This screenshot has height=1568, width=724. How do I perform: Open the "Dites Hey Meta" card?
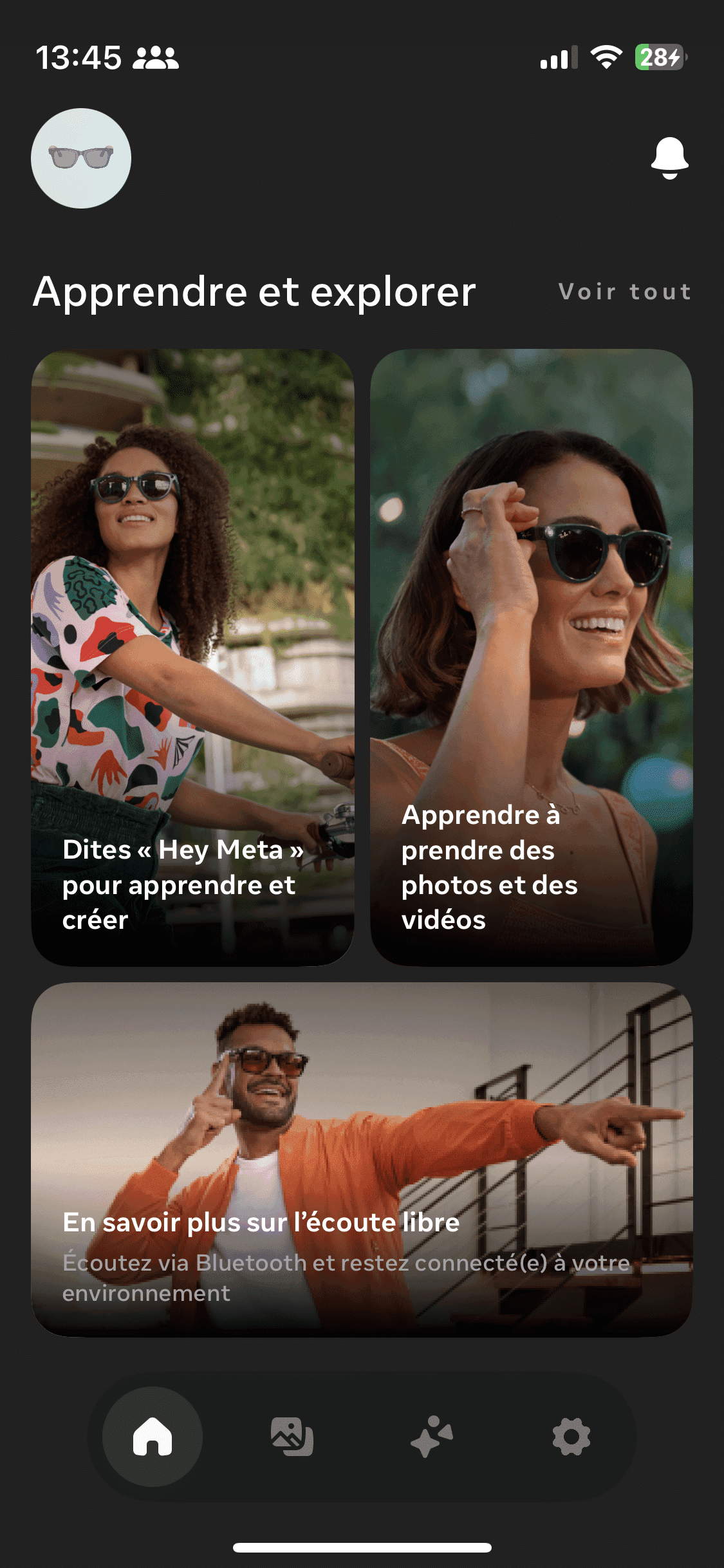(192, 657)
